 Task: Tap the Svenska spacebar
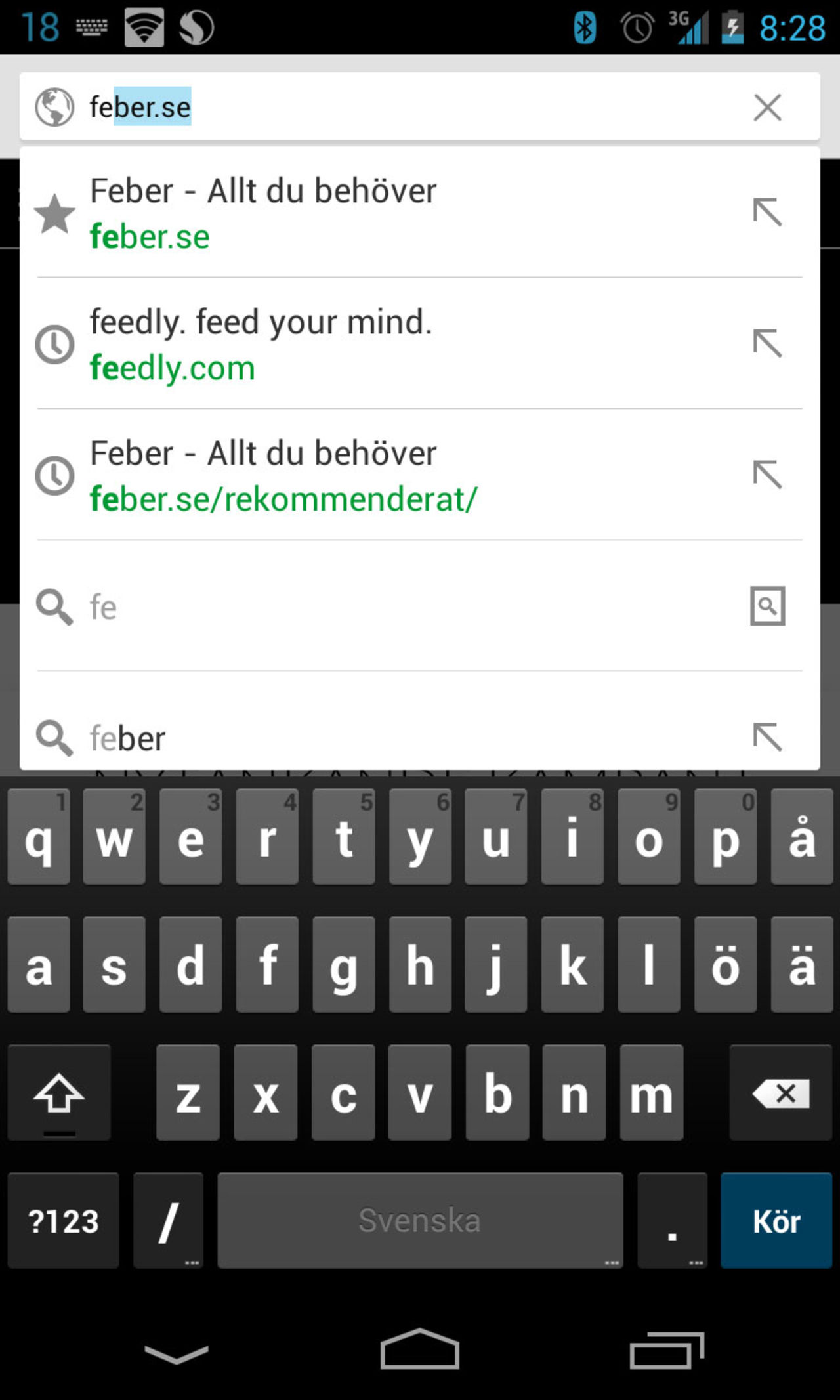420,1221
